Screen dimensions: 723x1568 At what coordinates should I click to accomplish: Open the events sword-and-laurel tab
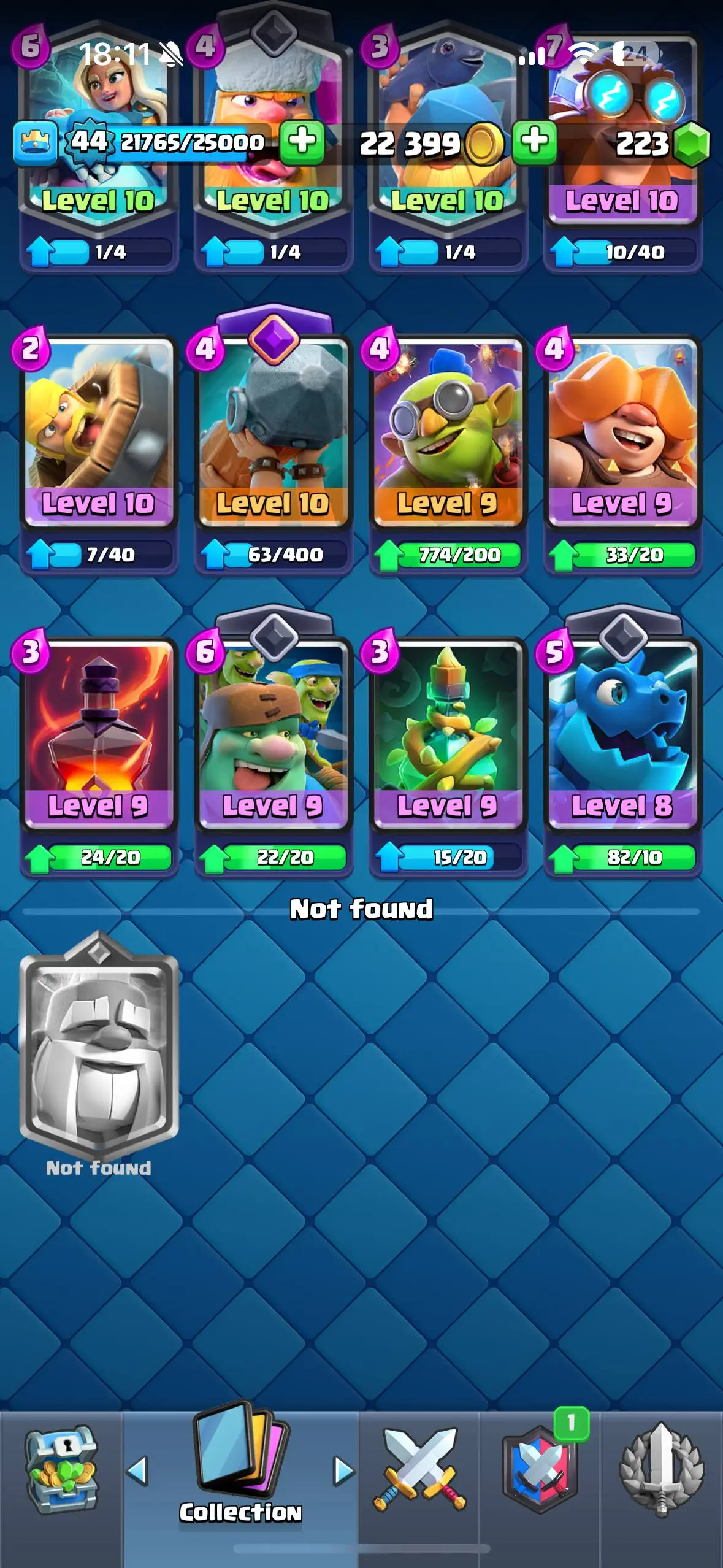tap(661, 1469)
